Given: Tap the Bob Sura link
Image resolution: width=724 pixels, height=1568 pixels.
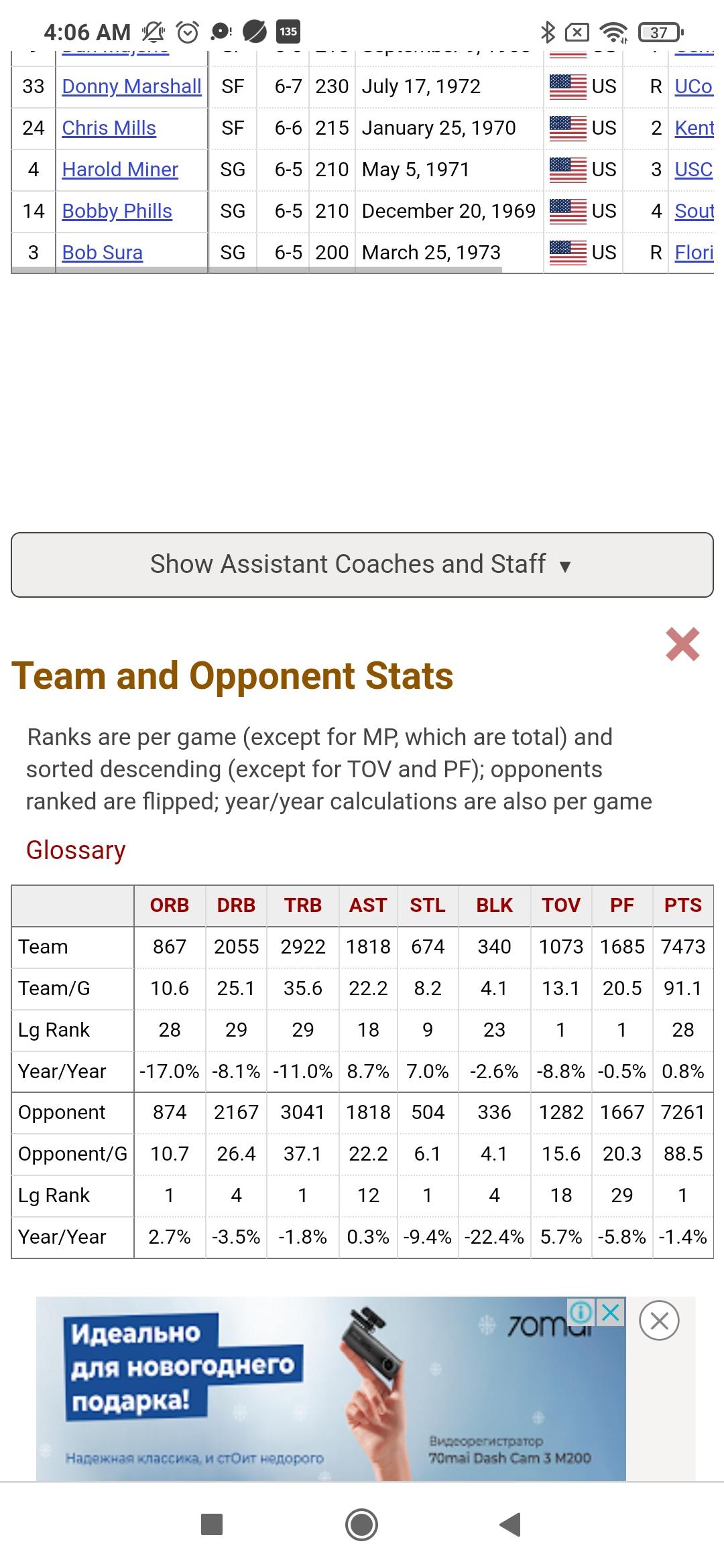Looking at the screenshot, I should tap(102, 253).
